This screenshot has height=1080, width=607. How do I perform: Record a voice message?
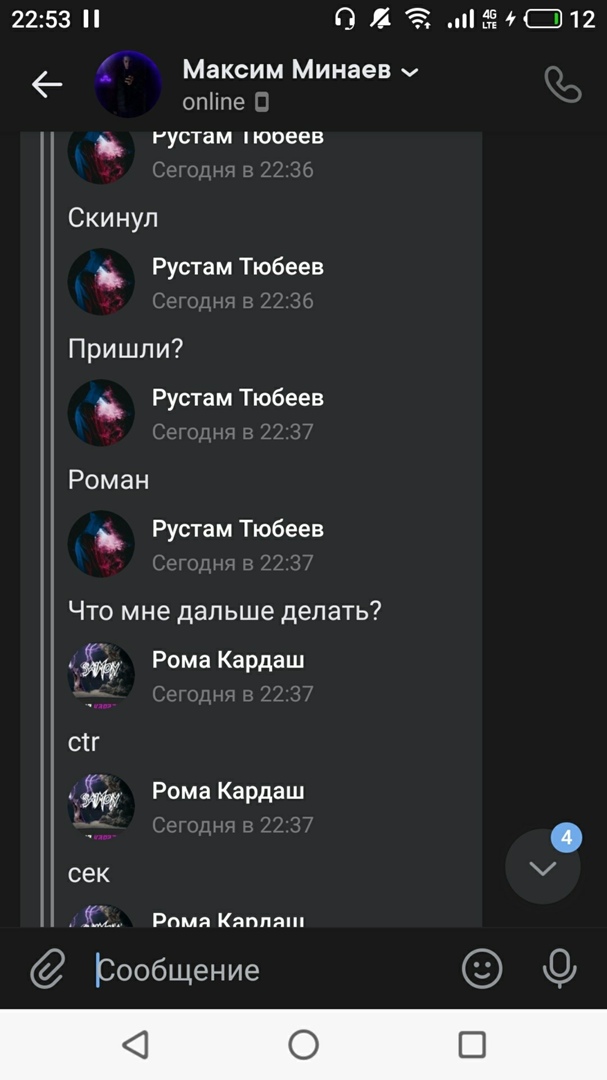559,969
